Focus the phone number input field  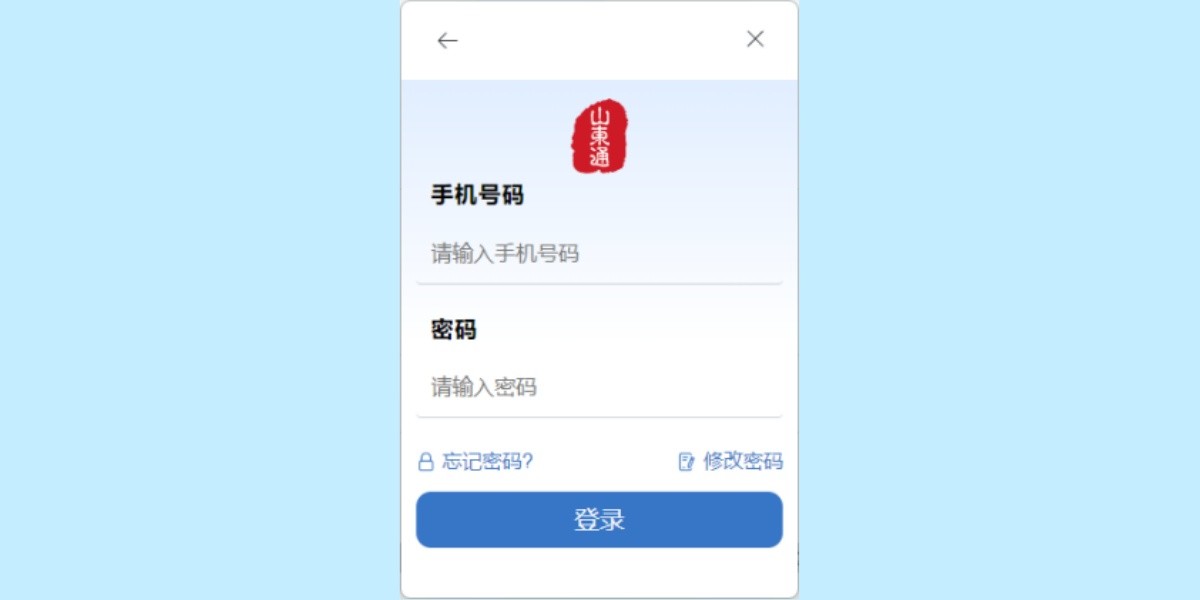(598, 254)
